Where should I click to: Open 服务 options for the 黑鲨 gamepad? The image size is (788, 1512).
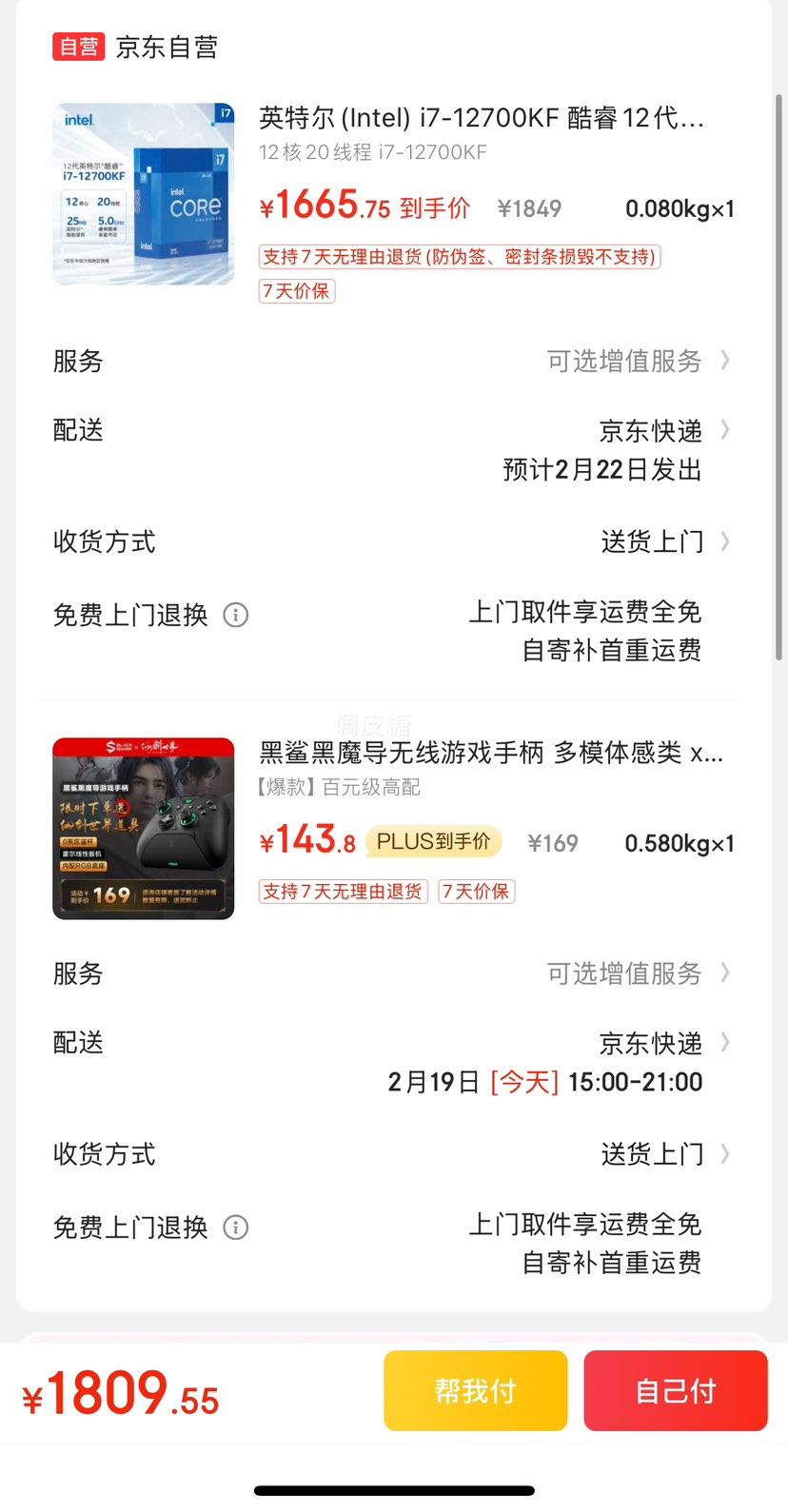coord(393,973)
